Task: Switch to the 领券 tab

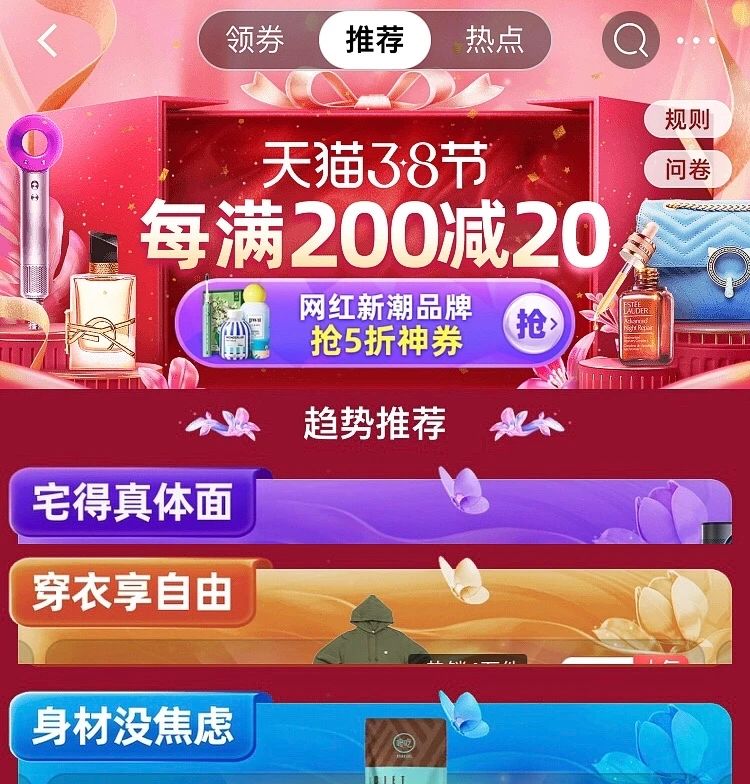Action: coord(255,40)
